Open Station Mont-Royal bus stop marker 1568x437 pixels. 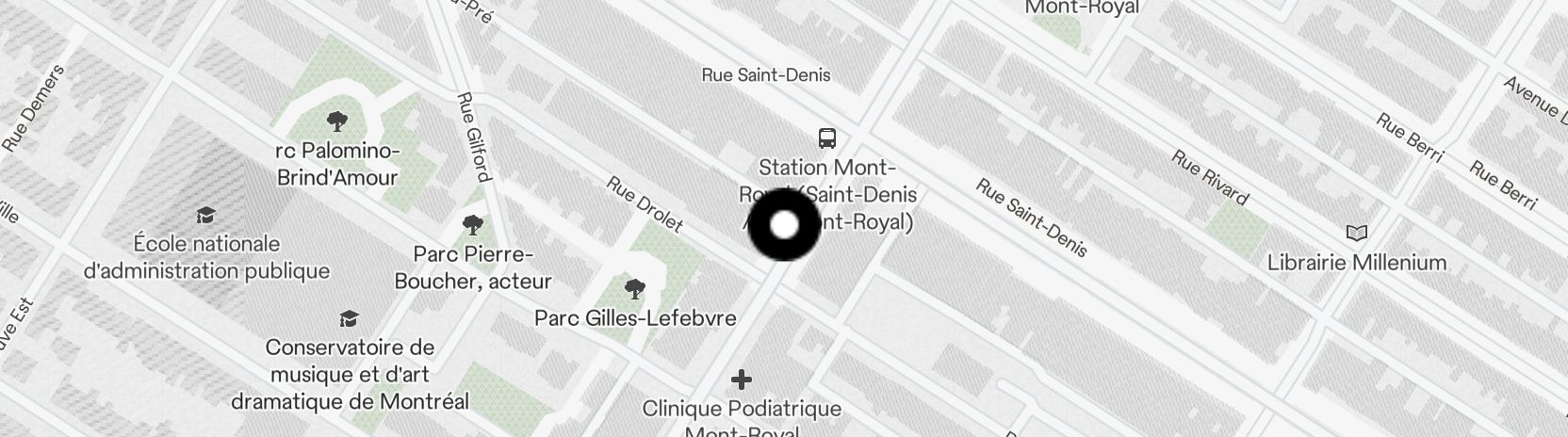[827, 138]
